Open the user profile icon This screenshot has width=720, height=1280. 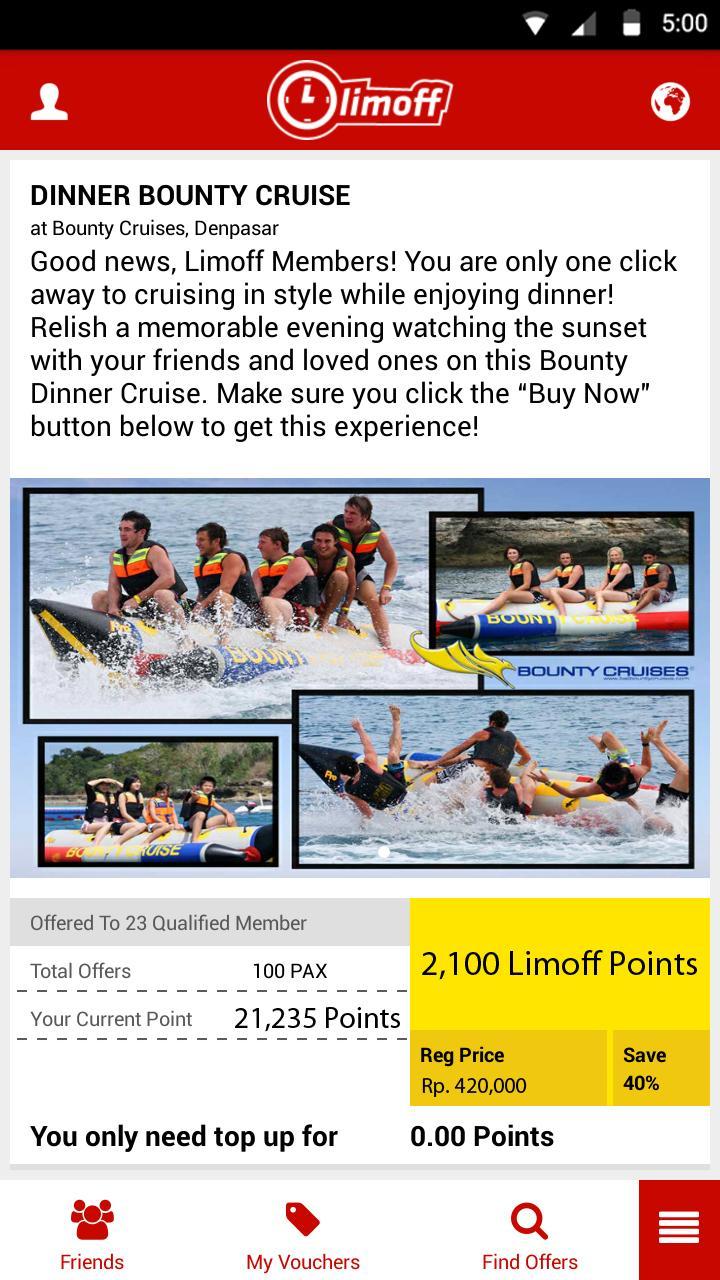click(x=49, y=101)
